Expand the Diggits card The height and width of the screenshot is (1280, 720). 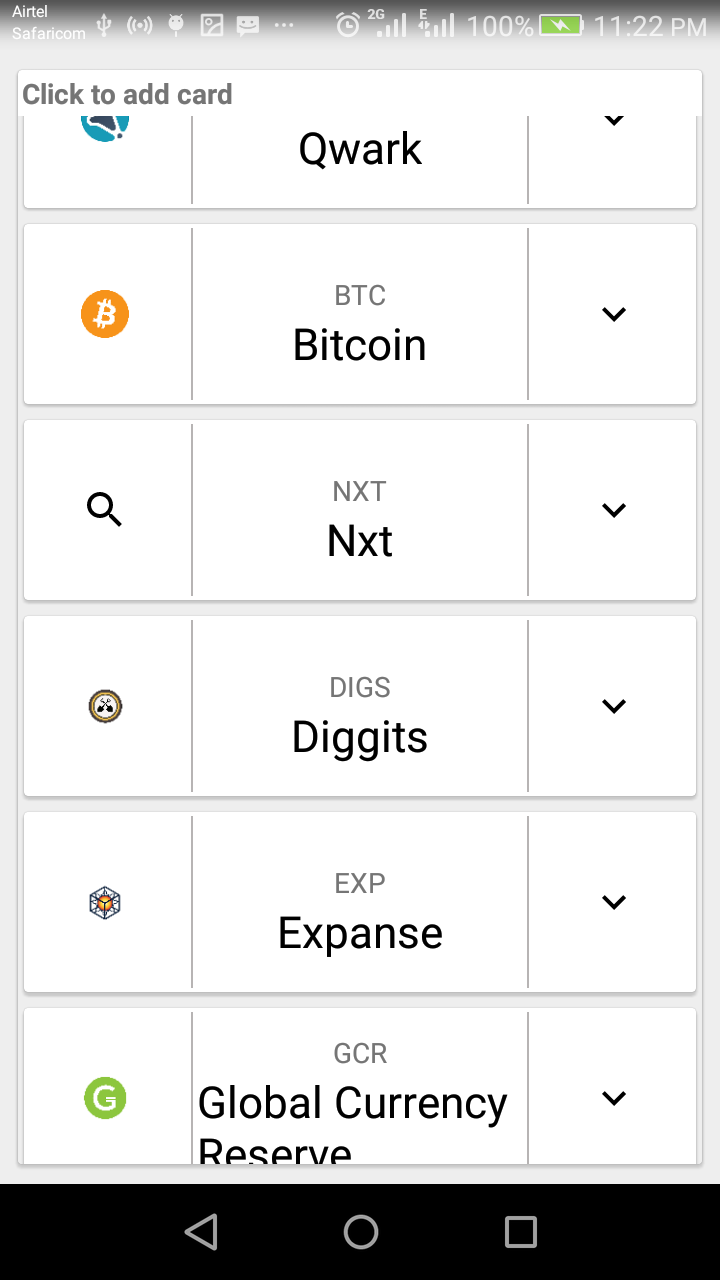click(613, 705)
